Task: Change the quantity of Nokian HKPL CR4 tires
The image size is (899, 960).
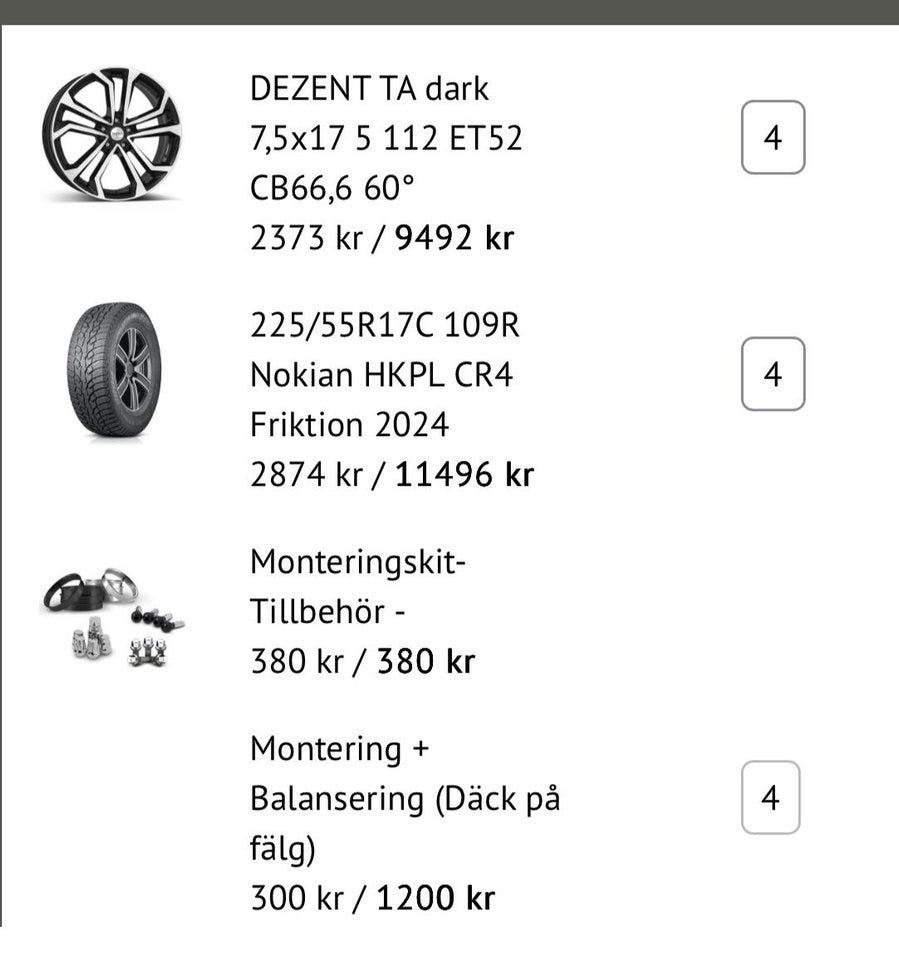Action: 772,374
